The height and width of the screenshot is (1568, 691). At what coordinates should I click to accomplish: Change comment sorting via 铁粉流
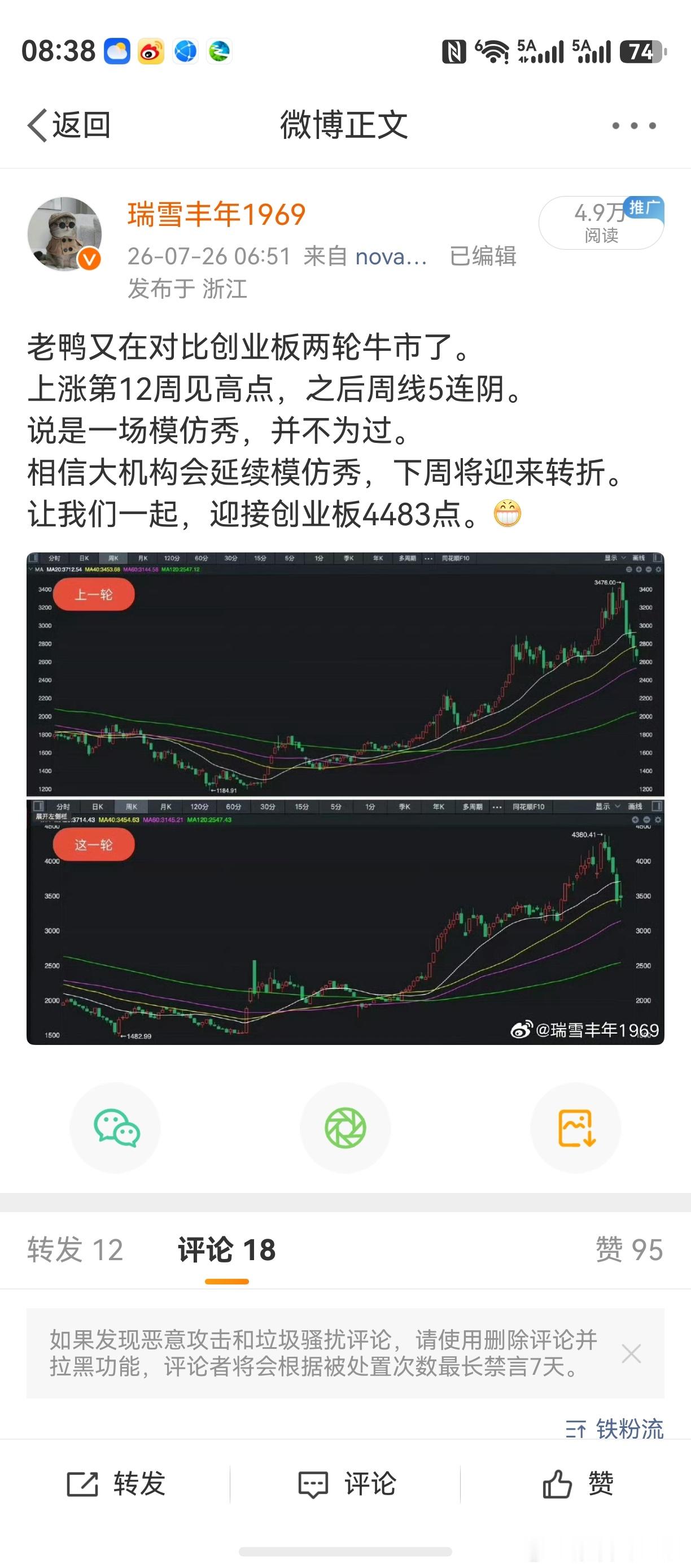[614, 1428]
